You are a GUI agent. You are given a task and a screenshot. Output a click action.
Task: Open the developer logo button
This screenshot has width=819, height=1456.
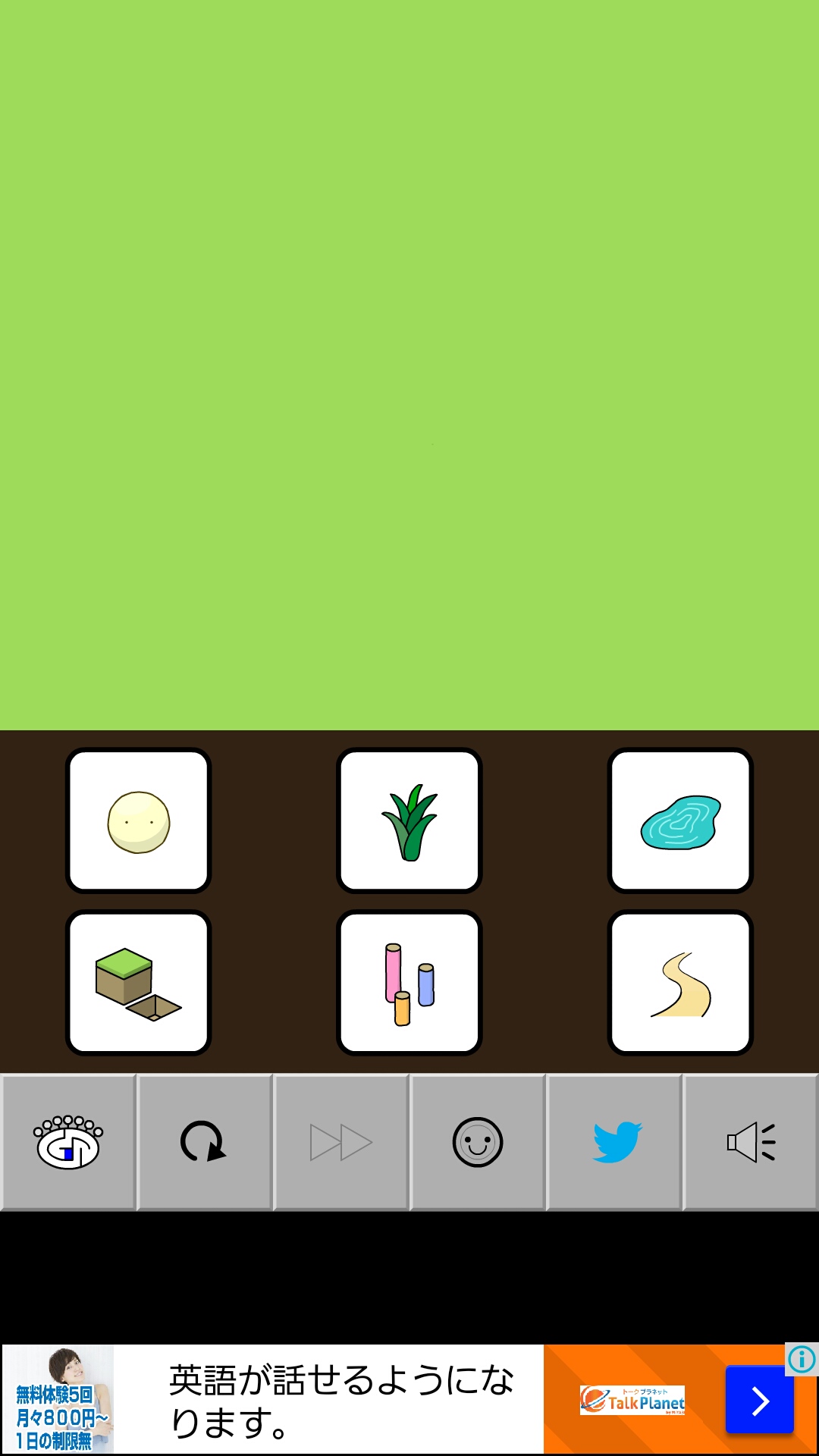tap(68, 1142)
